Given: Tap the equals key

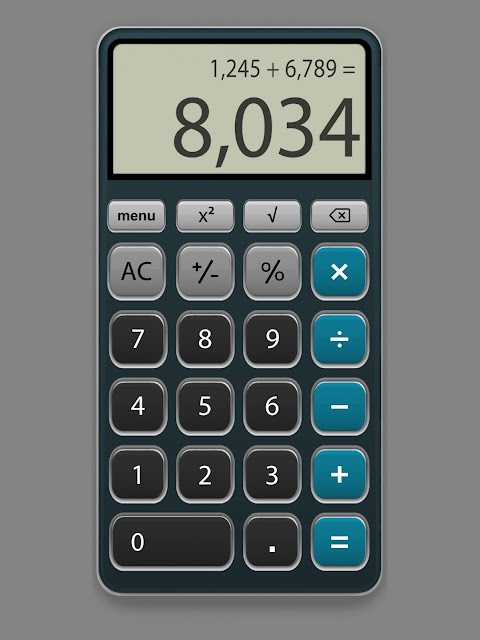Looking at the screenshot, I should [x=340, y=542].
